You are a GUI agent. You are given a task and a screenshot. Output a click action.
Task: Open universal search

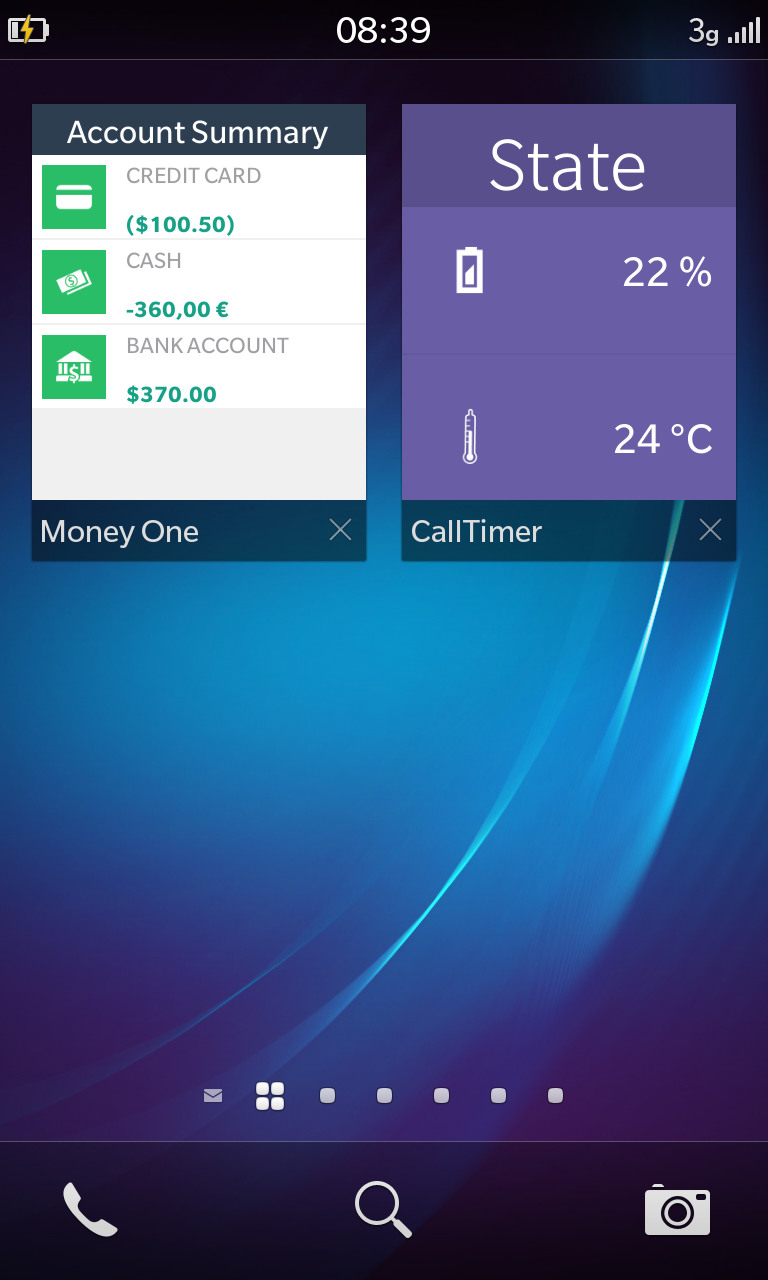coord(383,1209)
